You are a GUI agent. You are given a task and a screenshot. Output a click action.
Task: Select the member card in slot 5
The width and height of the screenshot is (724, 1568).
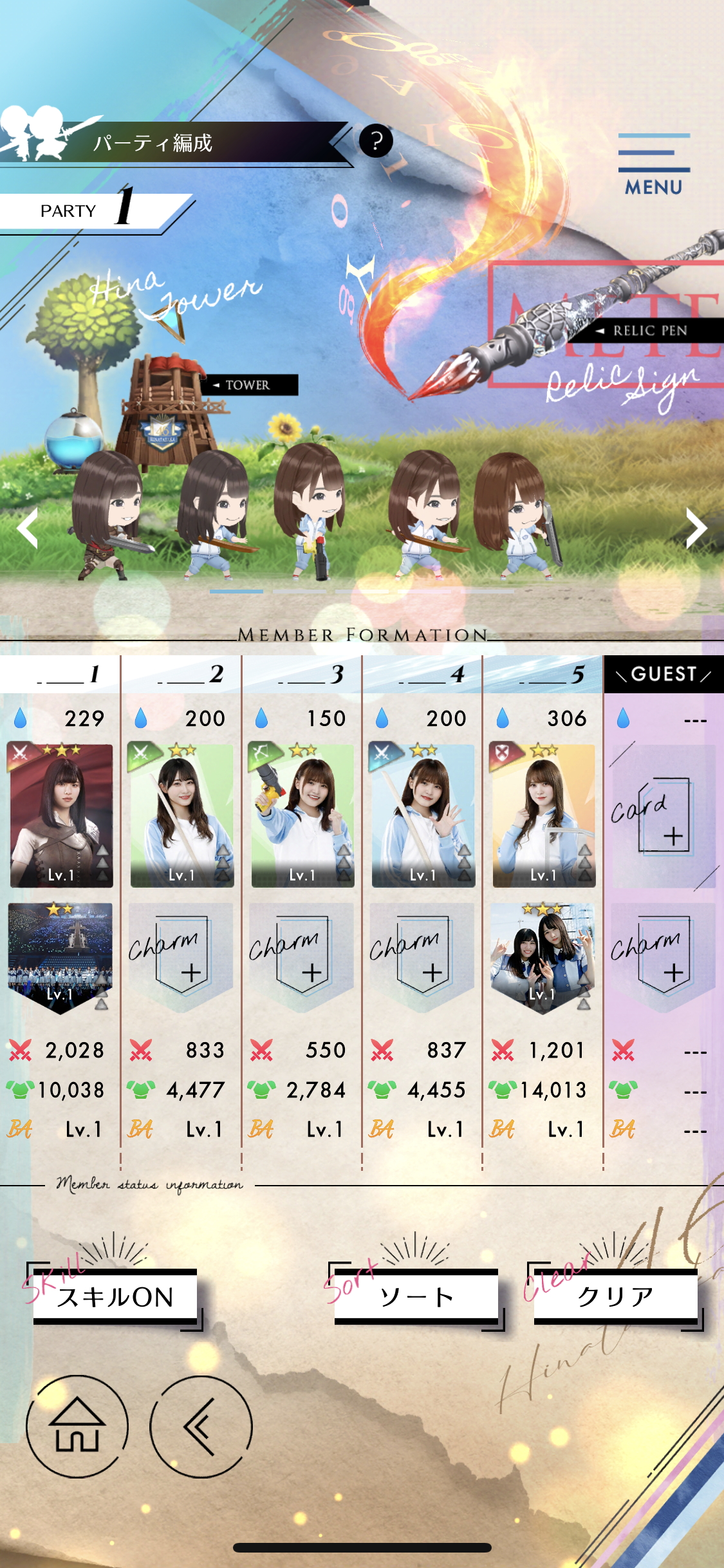pyautogui.click(x=543, y=816)
